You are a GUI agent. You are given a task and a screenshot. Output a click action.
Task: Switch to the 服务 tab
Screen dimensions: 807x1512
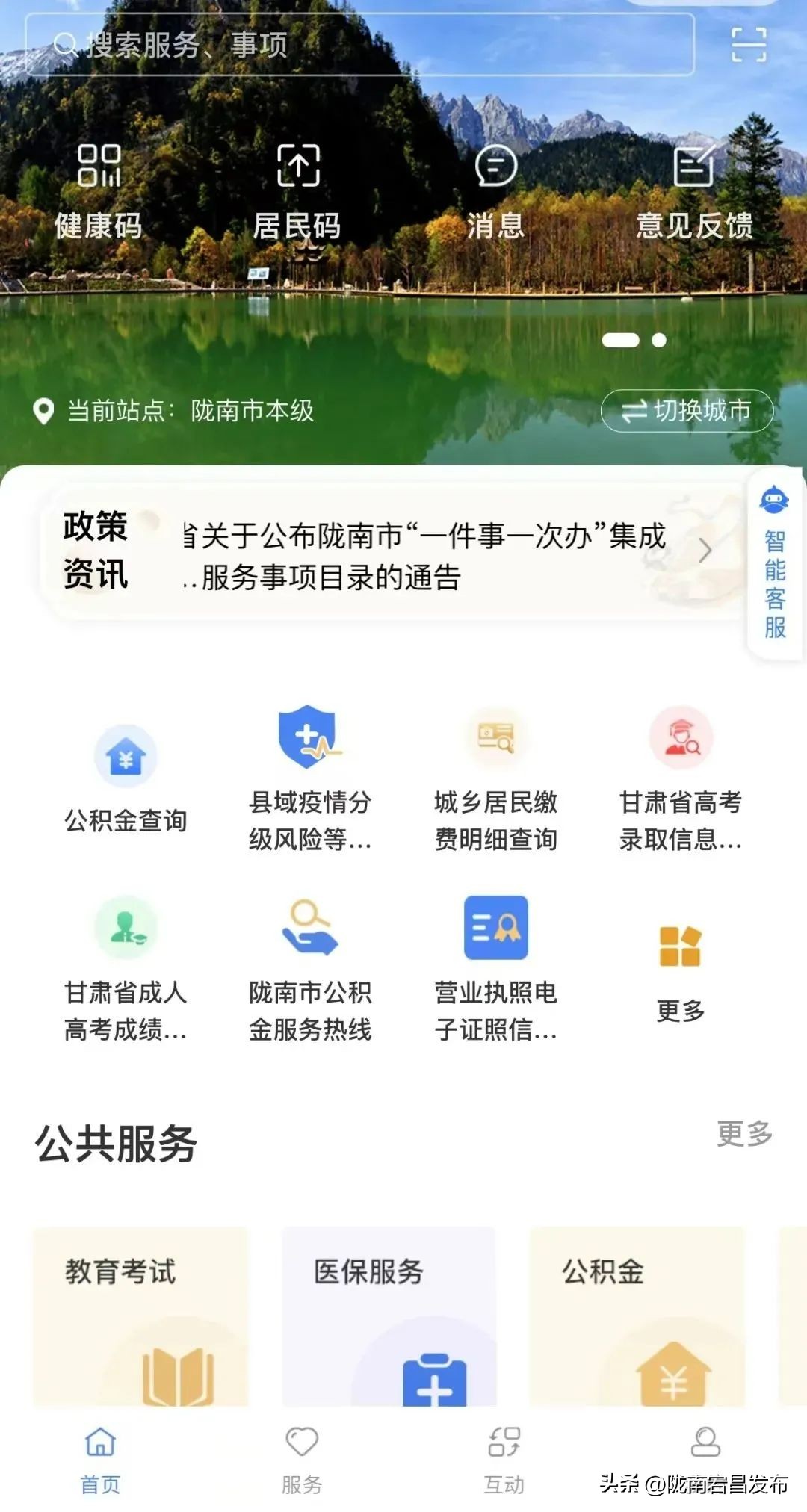[x=302, y=1460]
